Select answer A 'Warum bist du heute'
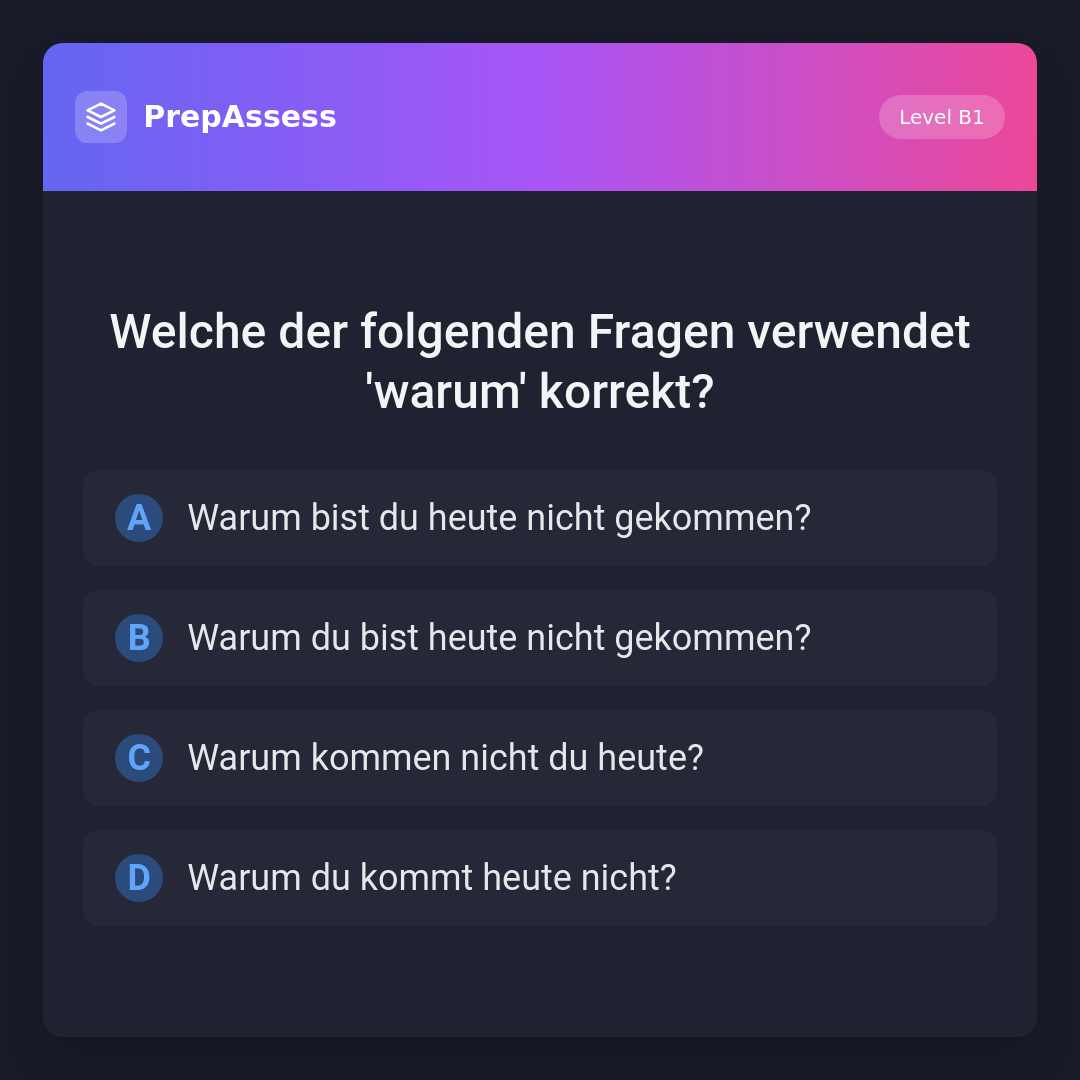 click(540, 518)
